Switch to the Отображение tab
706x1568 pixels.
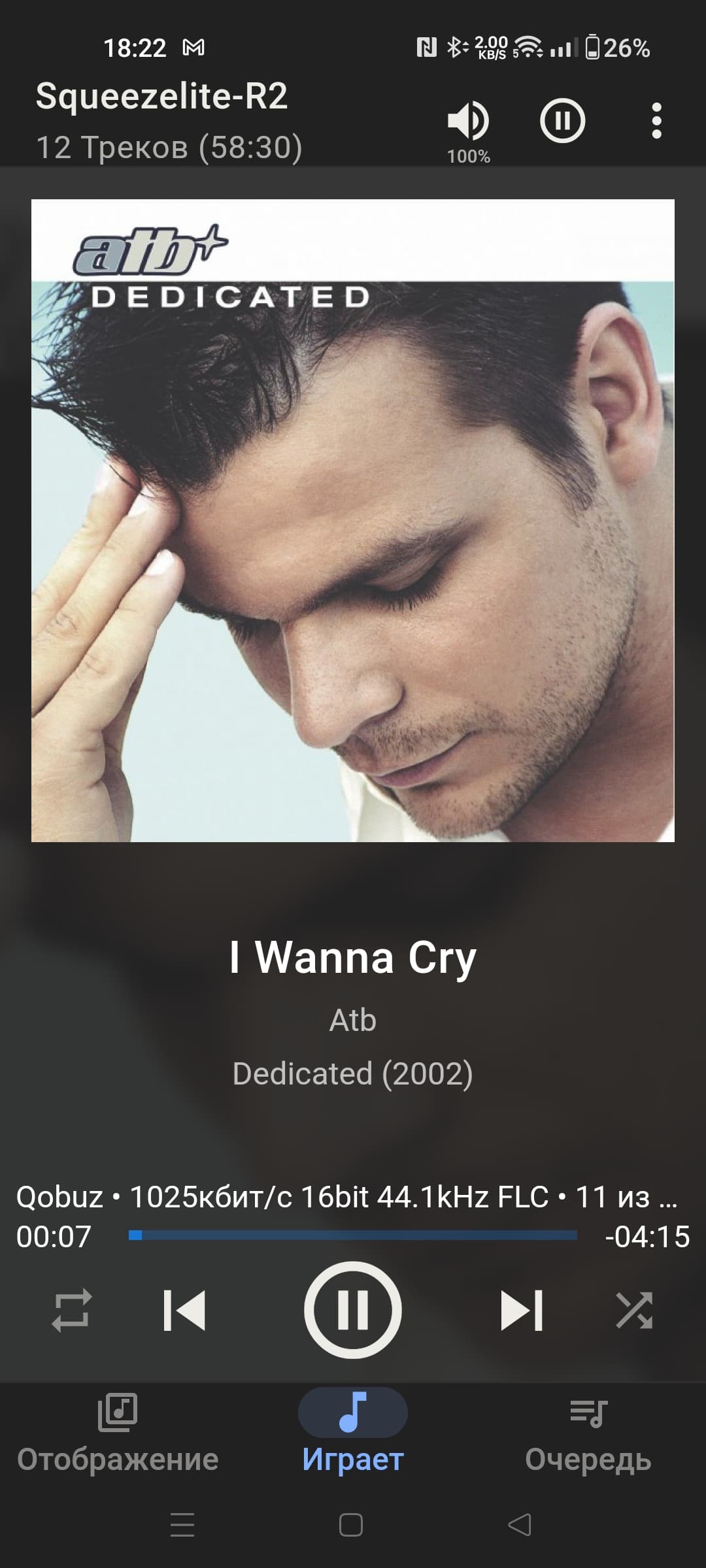118,1434
